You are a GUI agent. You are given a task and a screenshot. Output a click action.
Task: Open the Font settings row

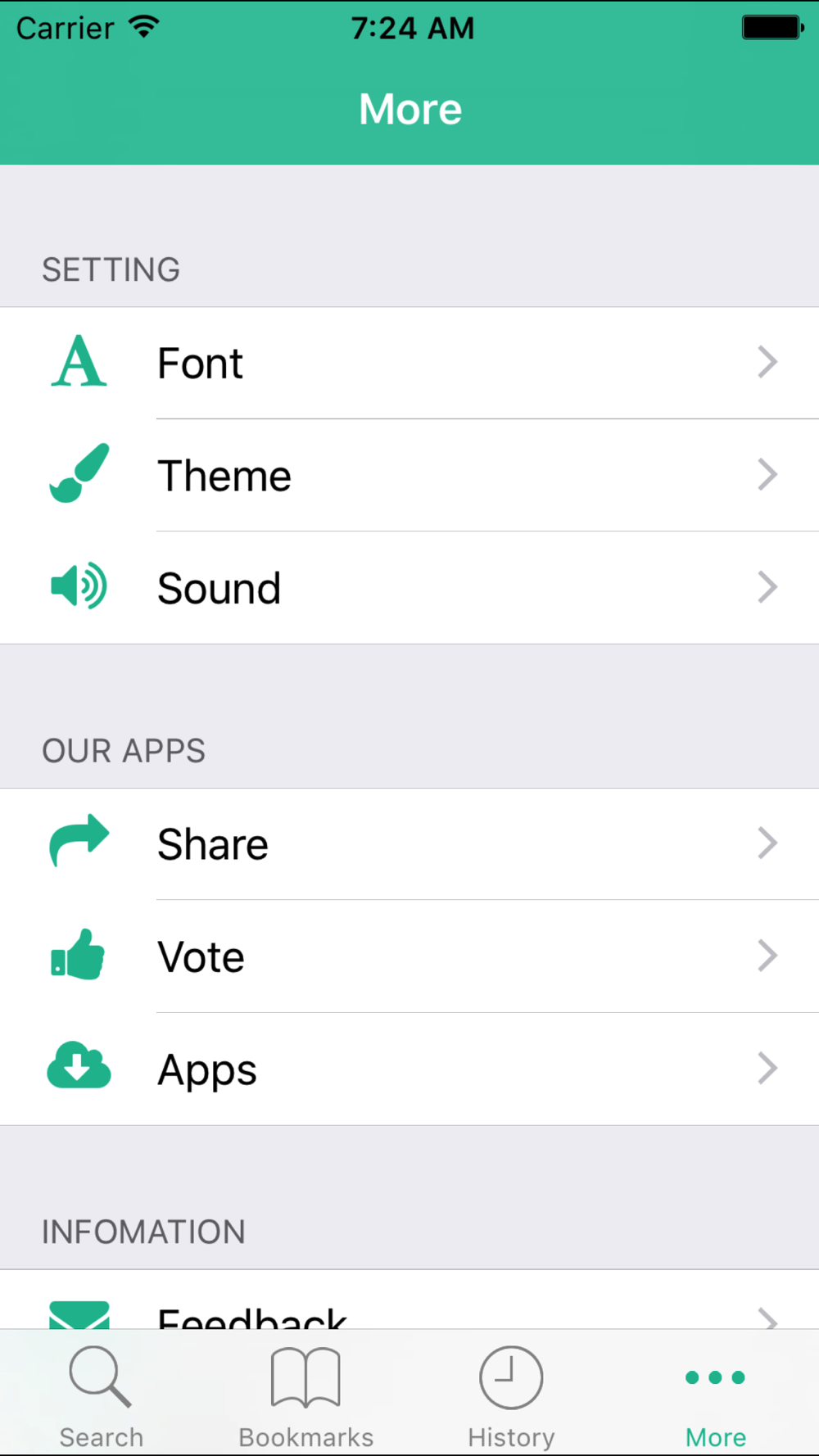pos(409,363)
